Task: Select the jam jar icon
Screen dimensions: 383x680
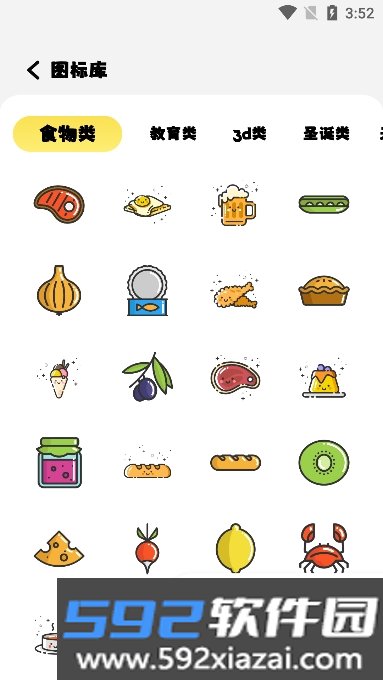Action: [59, 462]
